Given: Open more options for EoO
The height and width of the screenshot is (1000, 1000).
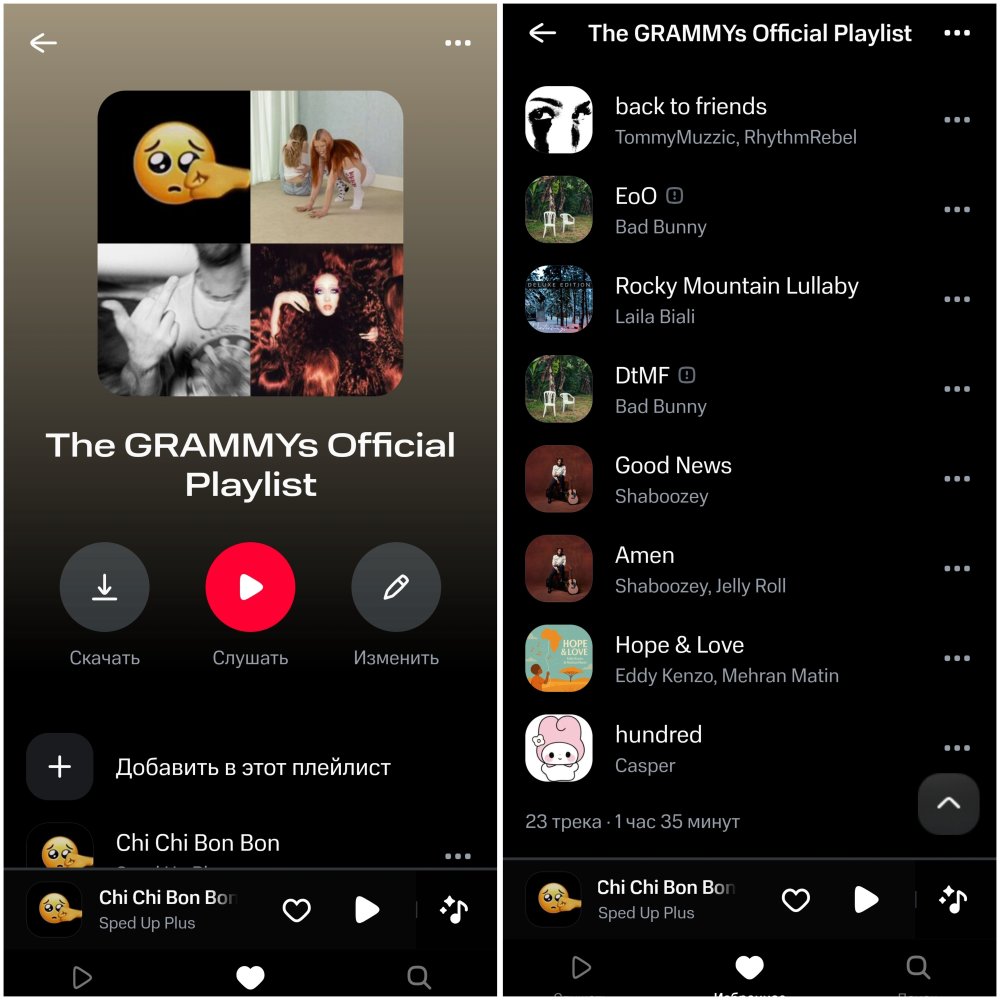Looking at the screenshot, I should pyautogui.click(x=957, y=210).
